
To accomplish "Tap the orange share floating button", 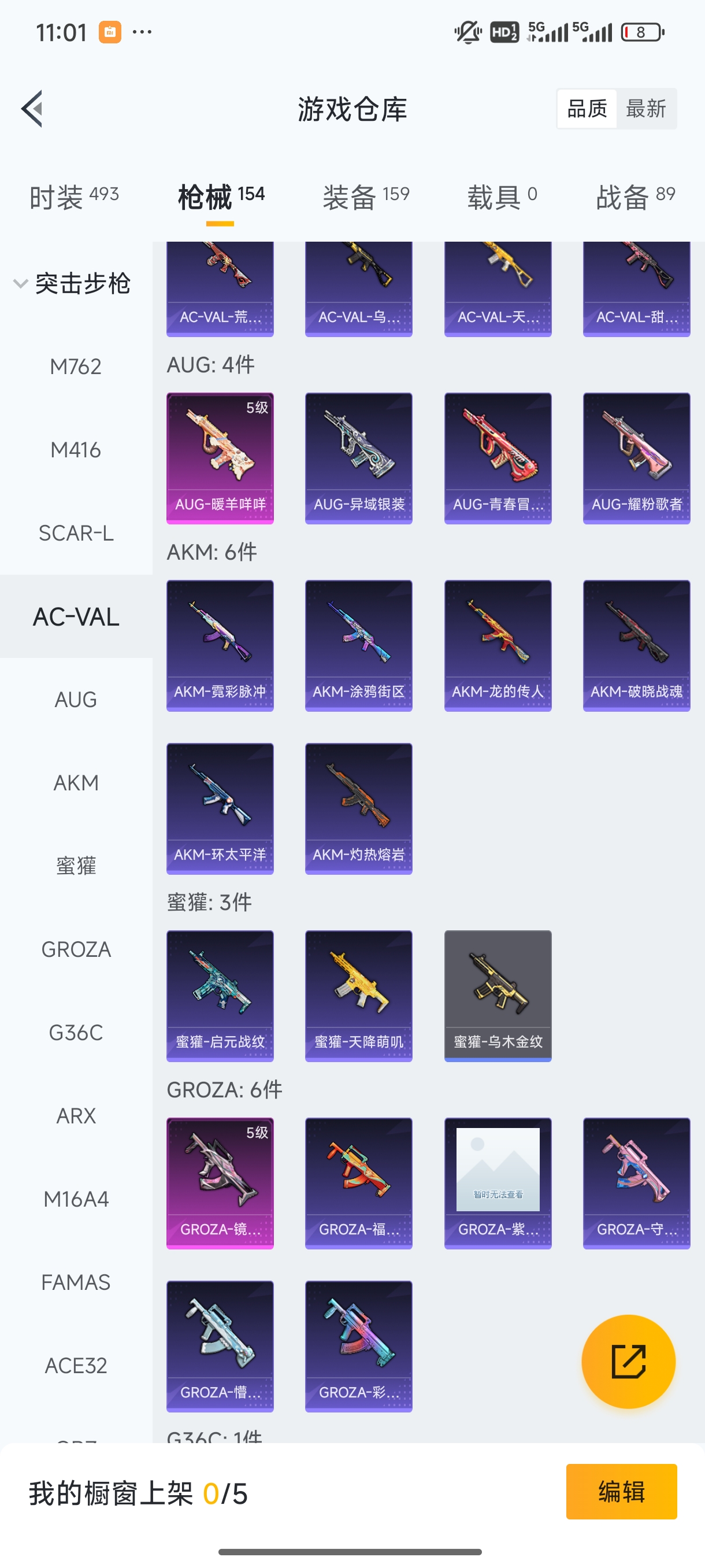I will 628,1361.
